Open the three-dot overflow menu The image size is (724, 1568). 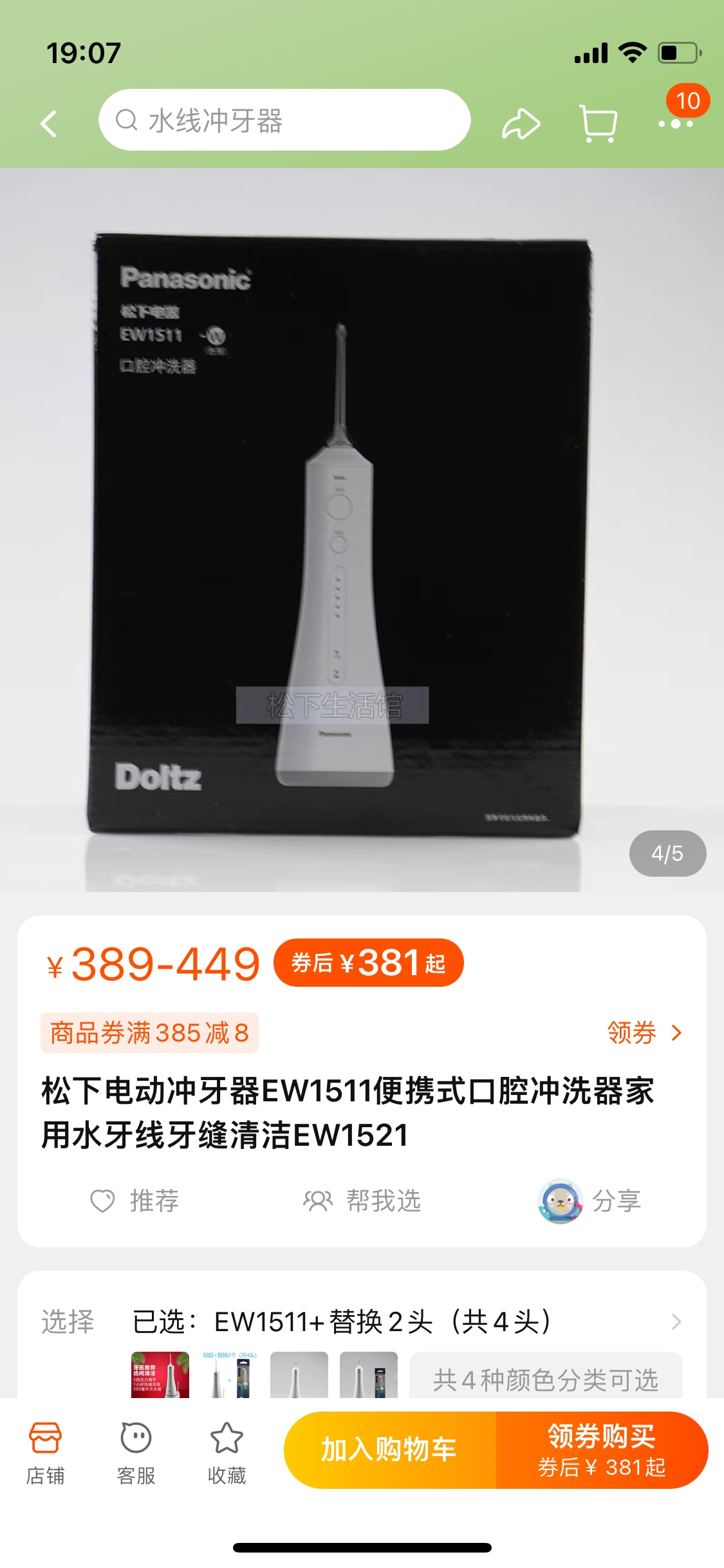click(675, 124)
